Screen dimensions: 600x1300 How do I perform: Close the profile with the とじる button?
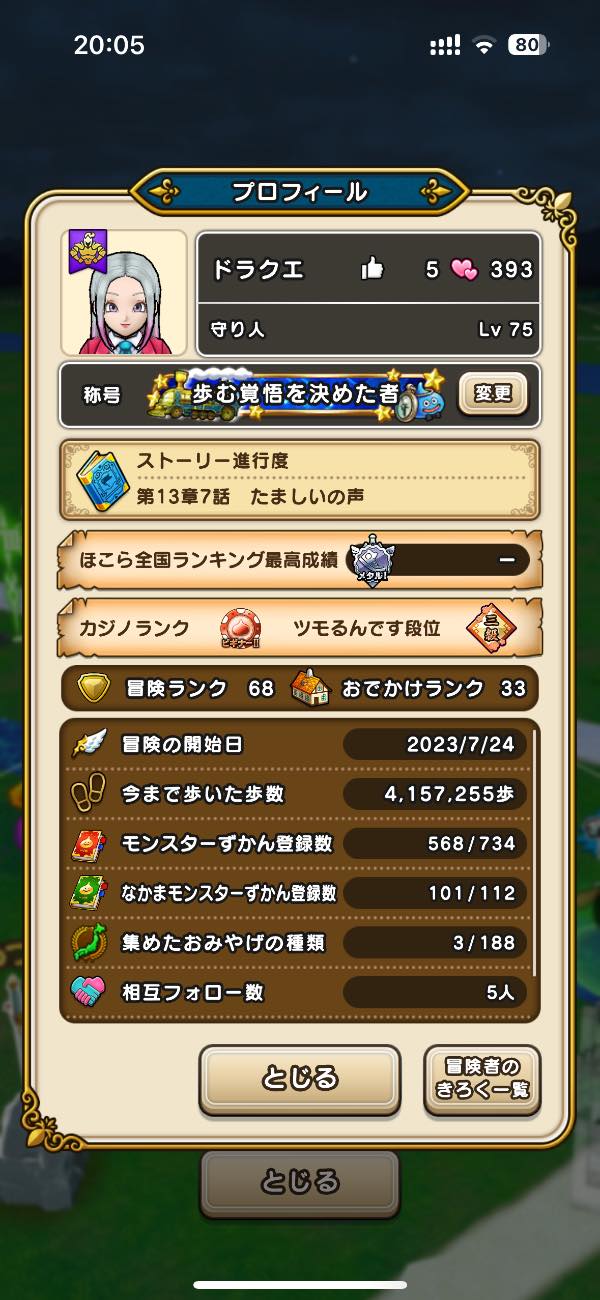click(x=300, y=1079)
